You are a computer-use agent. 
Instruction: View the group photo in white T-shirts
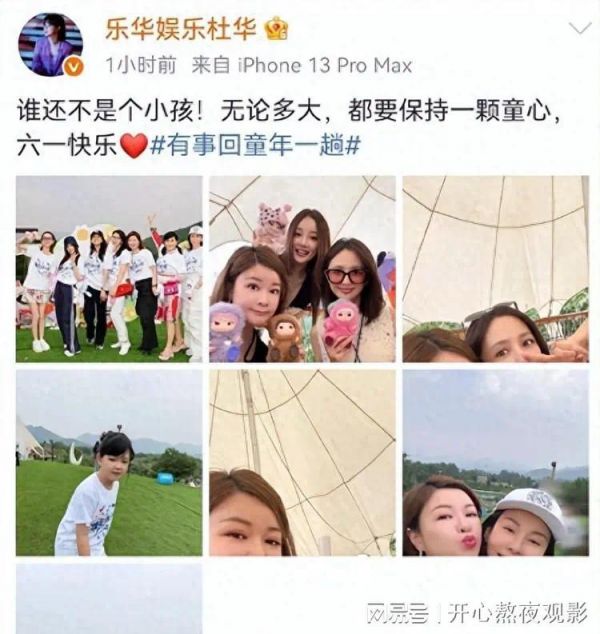(x=109, y=269)
